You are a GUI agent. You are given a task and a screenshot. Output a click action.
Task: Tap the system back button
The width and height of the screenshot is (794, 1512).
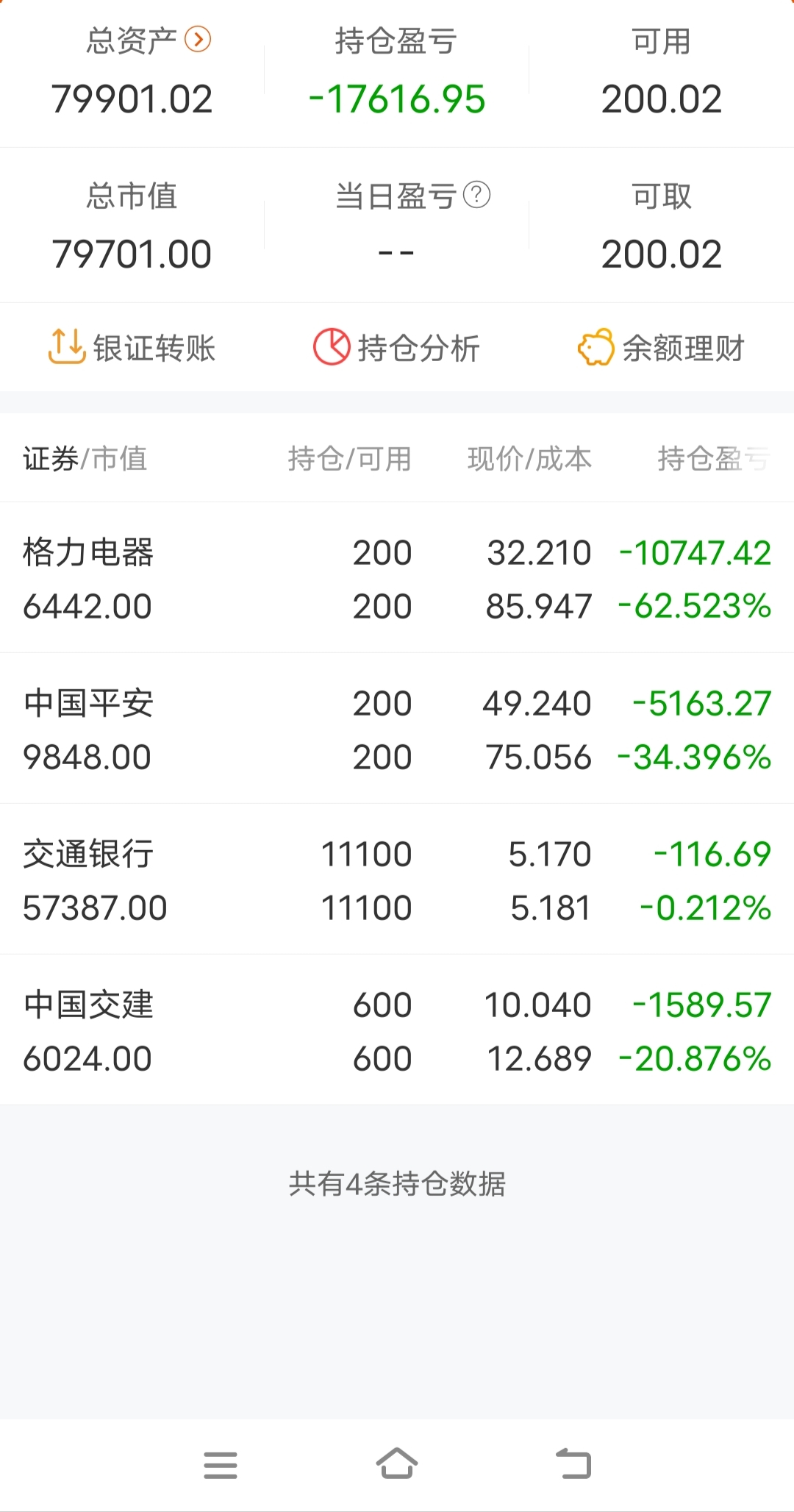[573, 1463]
